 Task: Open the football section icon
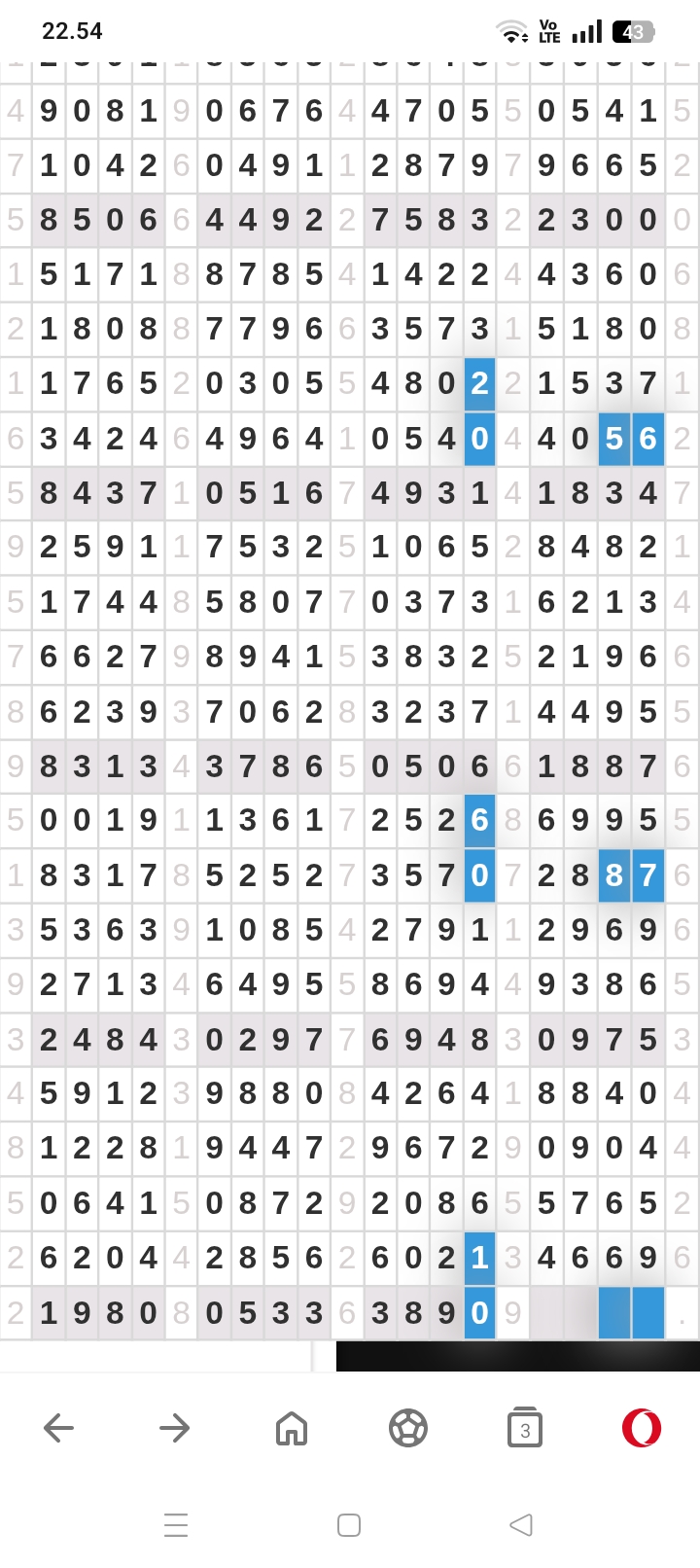(408, 1428)
